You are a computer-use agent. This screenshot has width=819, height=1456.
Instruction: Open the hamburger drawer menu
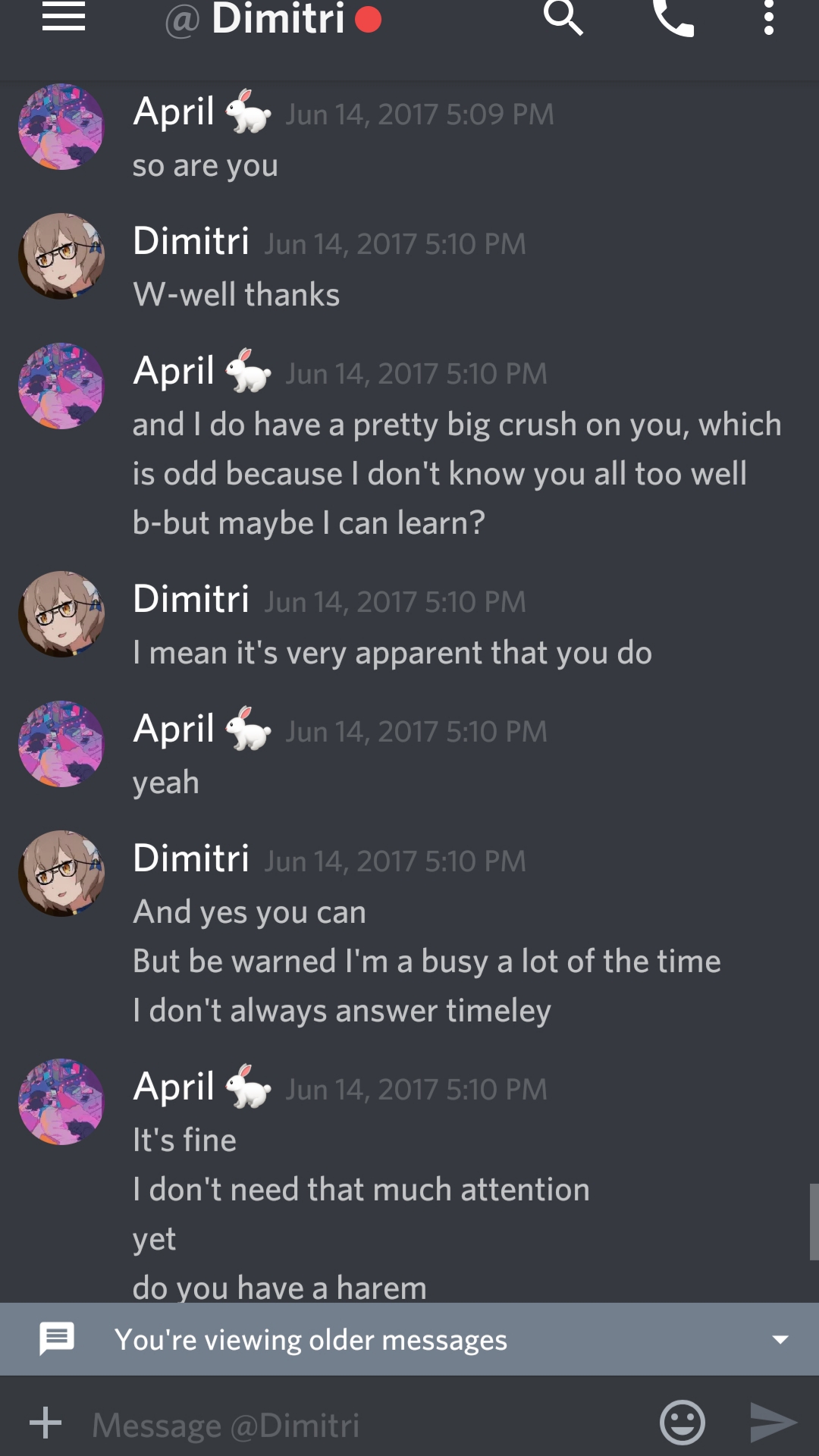64,17
